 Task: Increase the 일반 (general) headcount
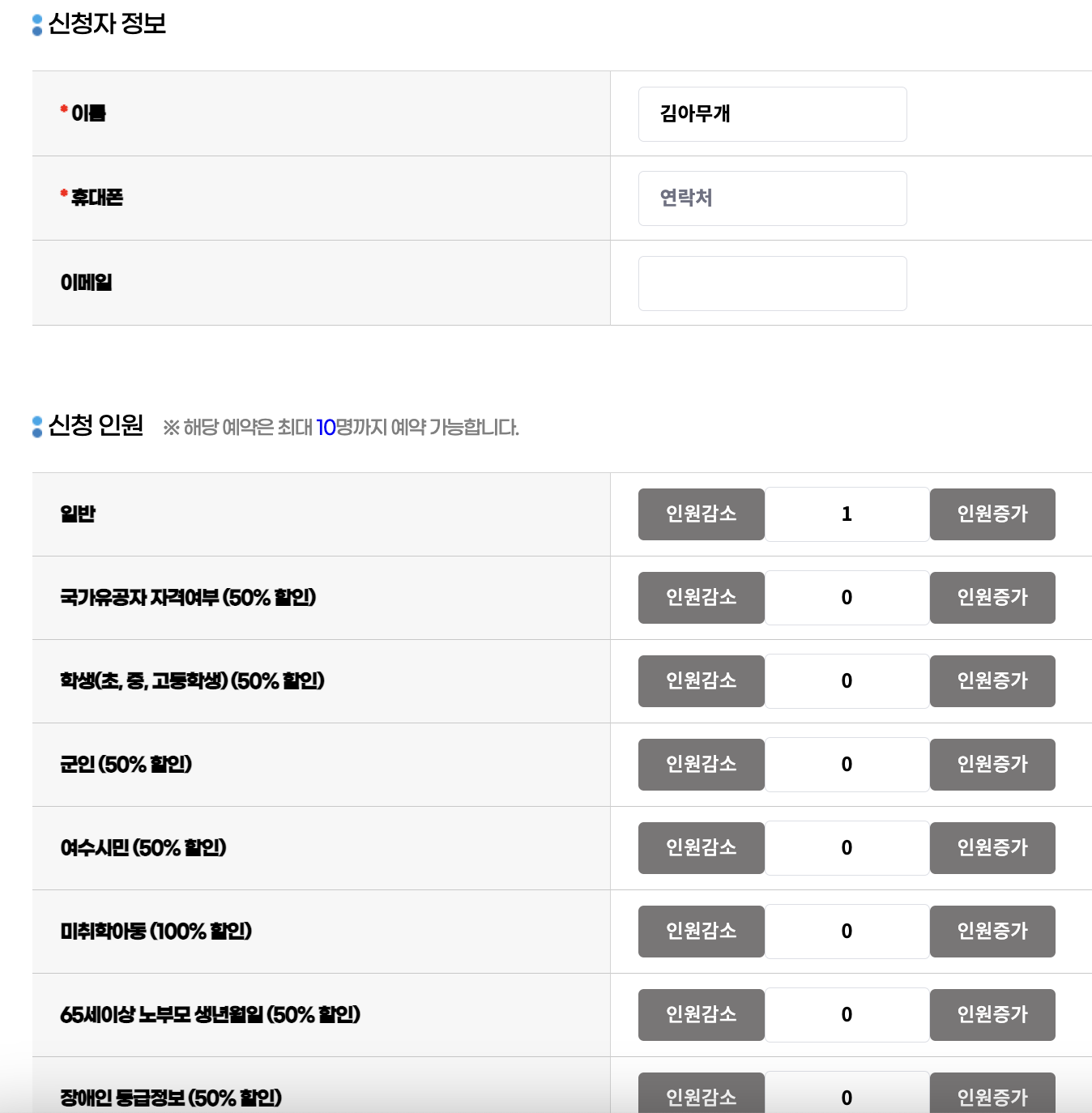[992, 514]
